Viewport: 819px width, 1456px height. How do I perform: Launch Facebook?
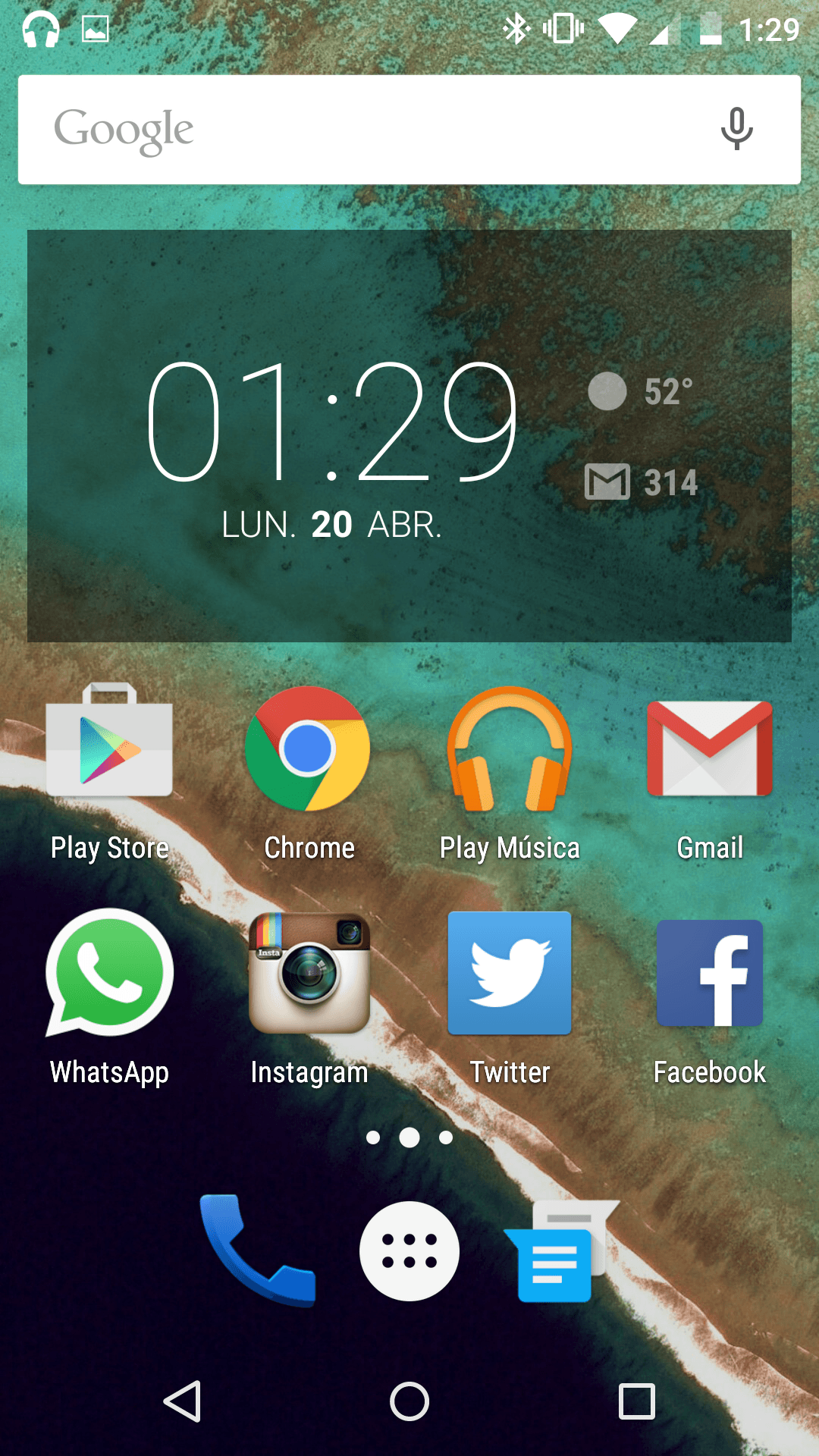[710, 973]
